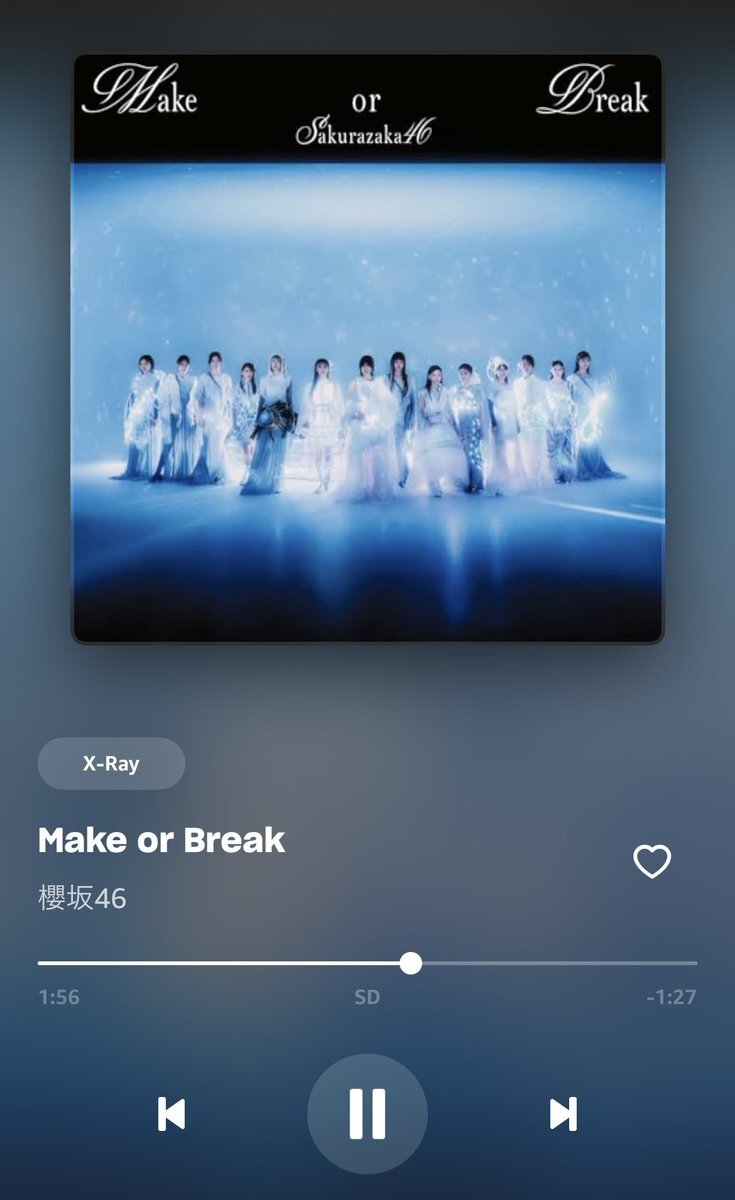Go back to the previous track
The height and width of the screenshot is (1200, 735).
click(171, 1114)
